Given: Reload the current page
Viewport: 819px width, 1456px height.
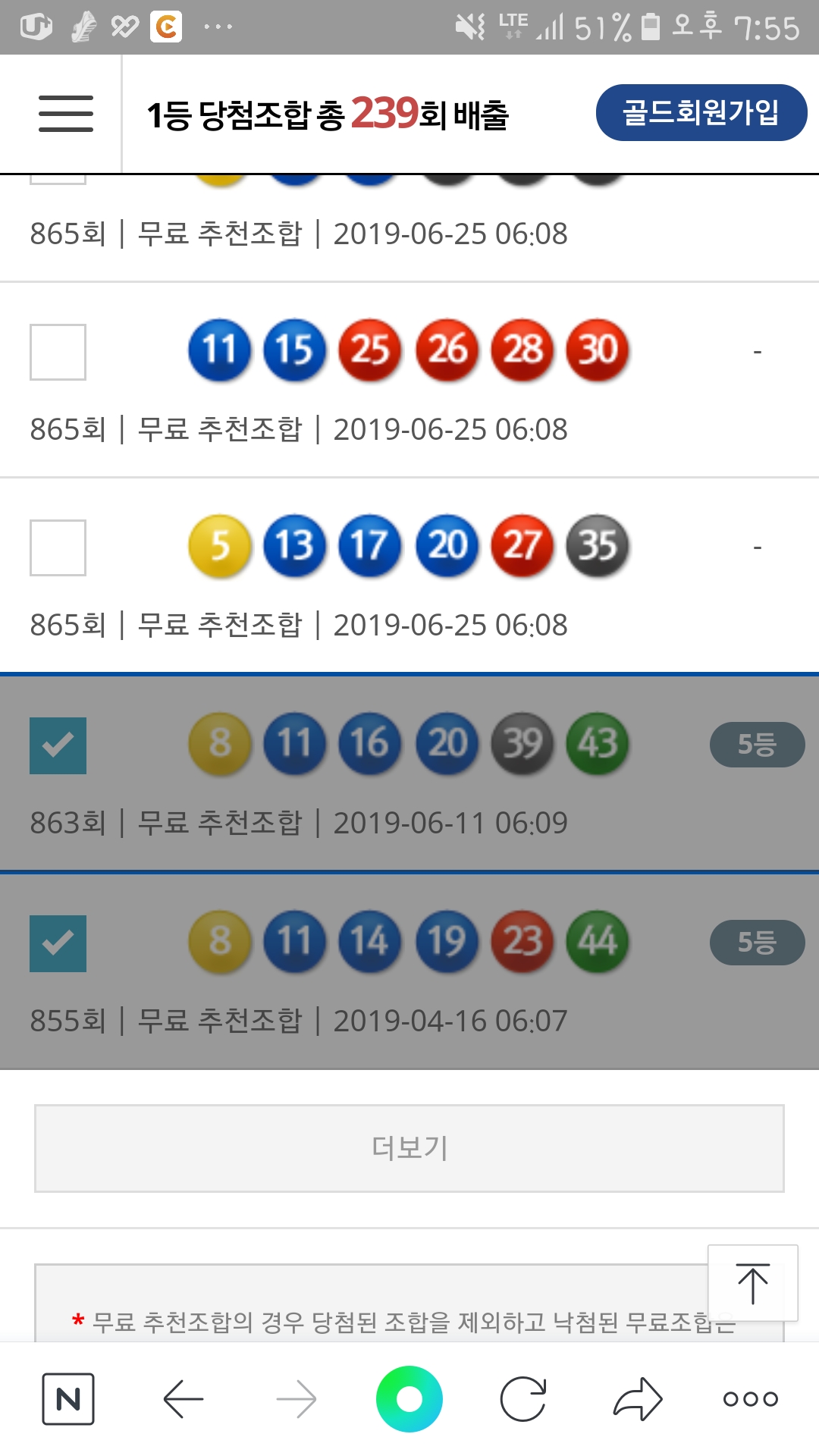Looking at the screenshot, I should click(523, 1399).
